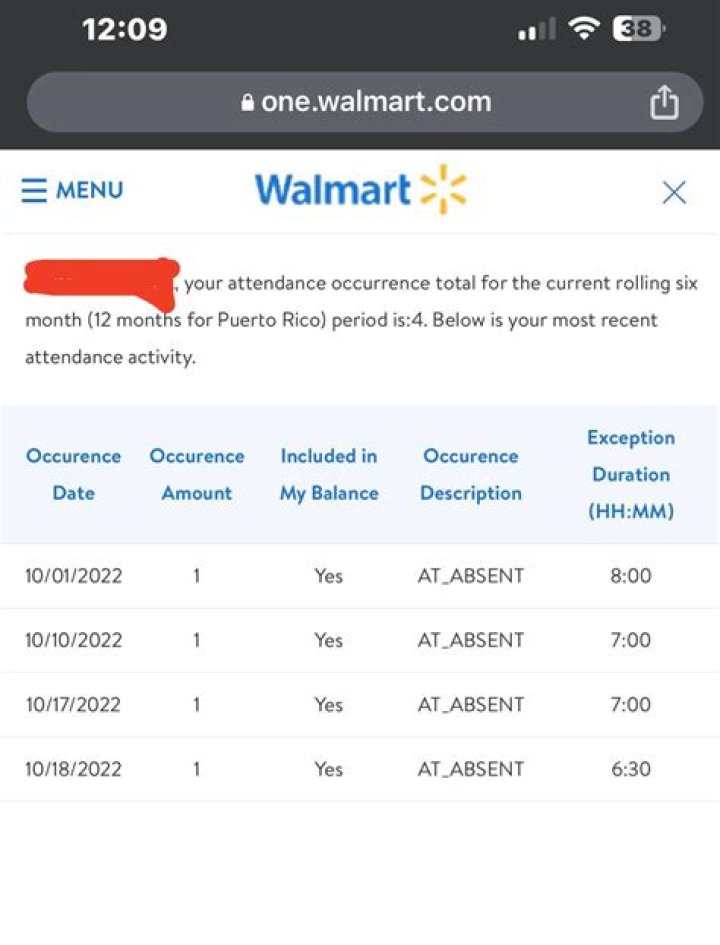Select the Occurence Amount column header
720x945 pixels.
click(196, 474)
